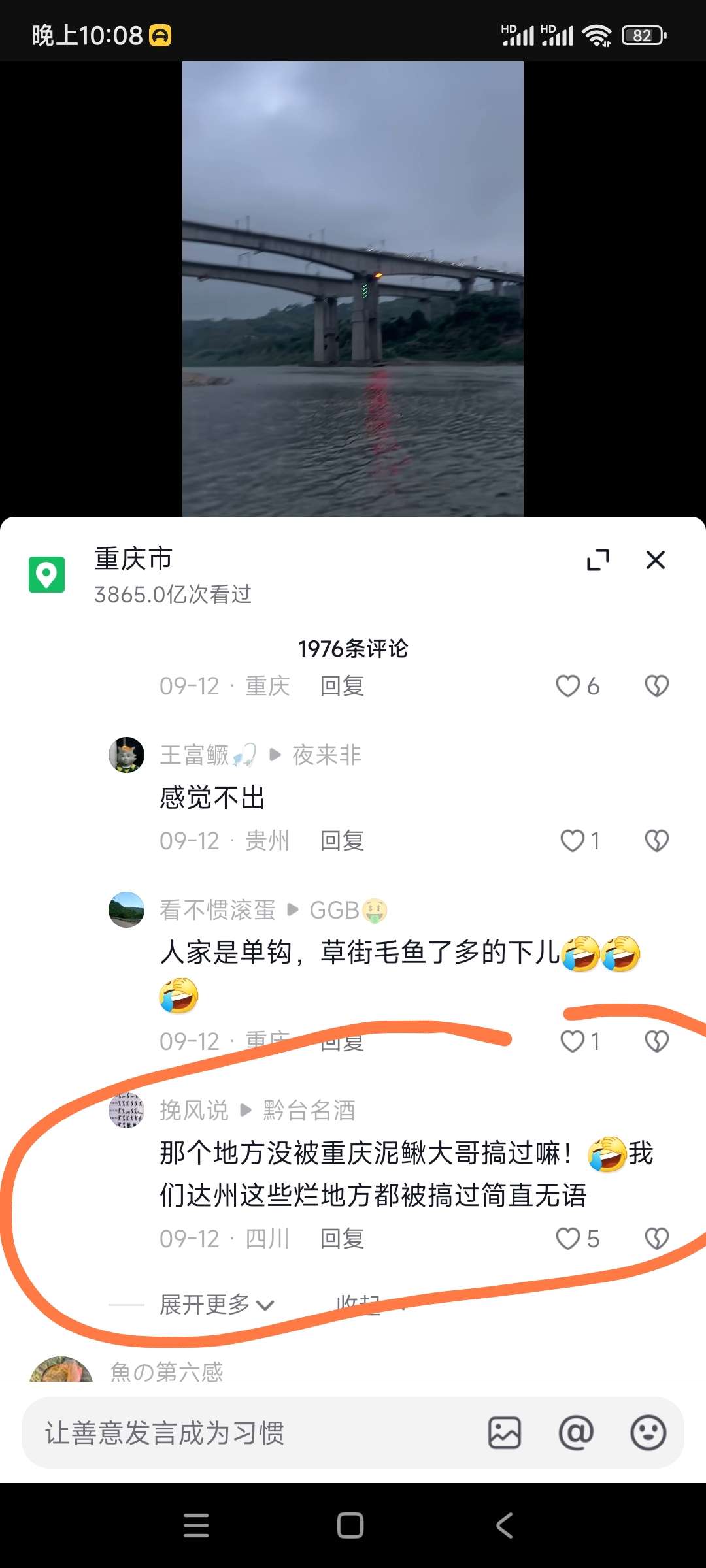
Task: Dislike 挽风说's comment about 达州
Action: (656, 1238)
